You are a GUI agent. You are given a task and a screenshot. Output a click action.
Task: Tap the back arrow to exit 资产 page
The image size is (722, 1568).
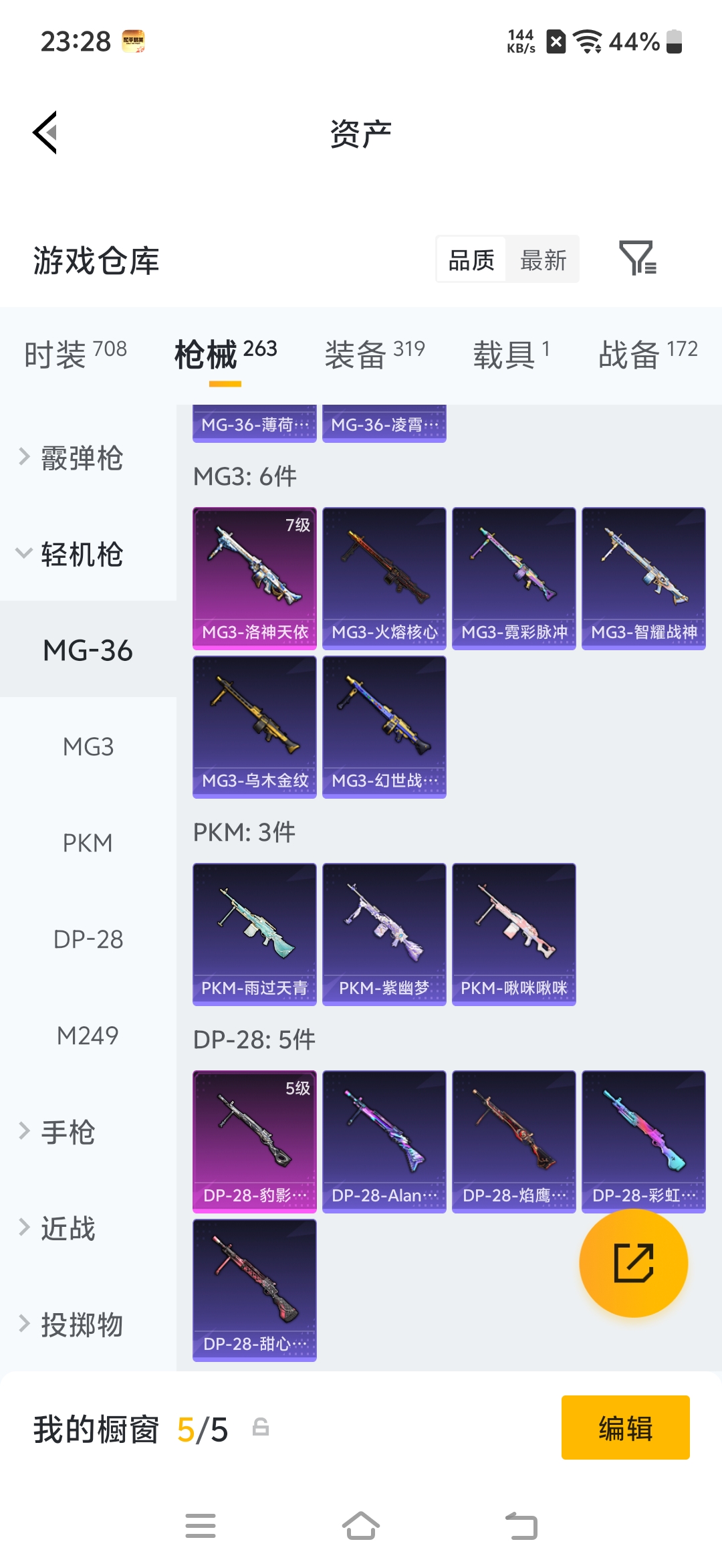click(47, 132)
